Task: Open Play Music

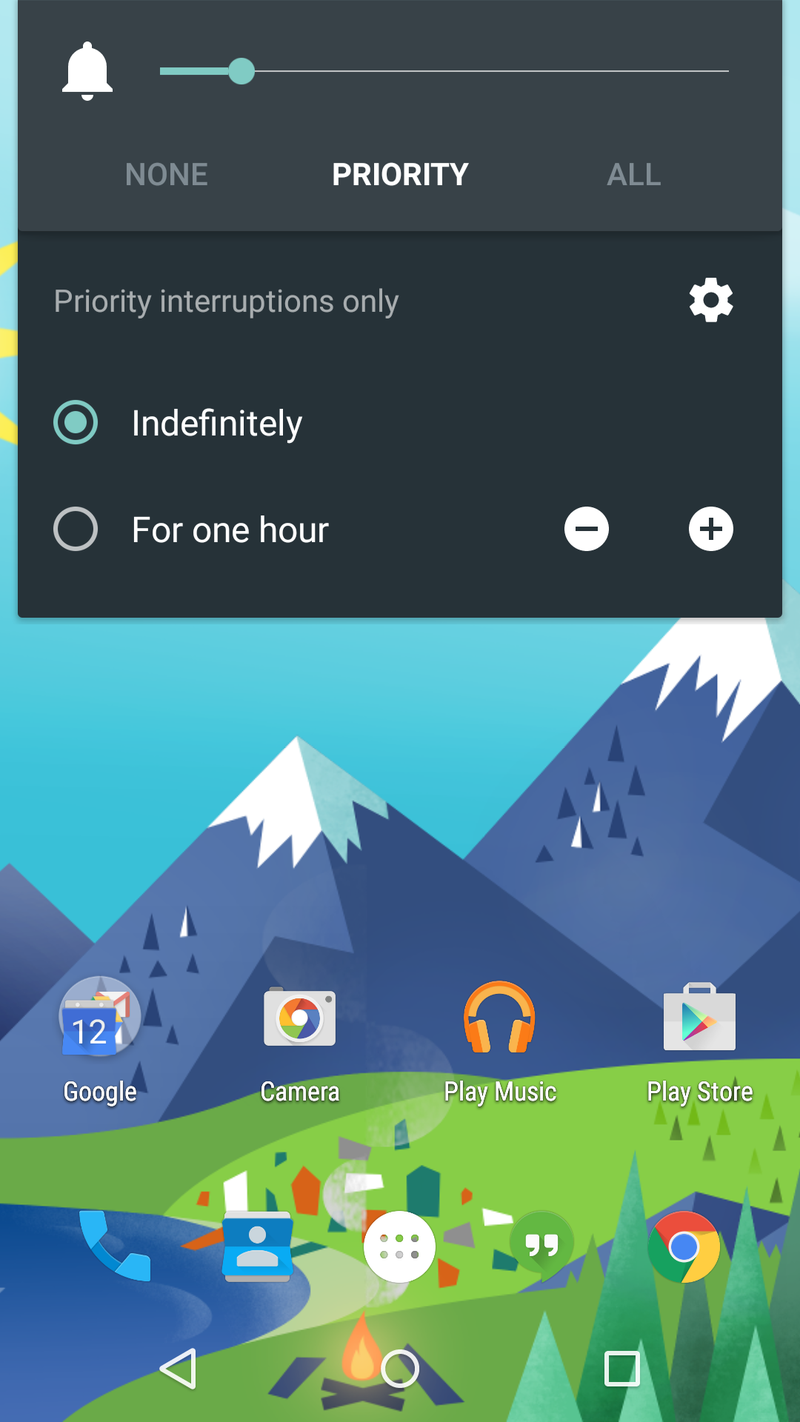Action: click(x=500, y=1017)
